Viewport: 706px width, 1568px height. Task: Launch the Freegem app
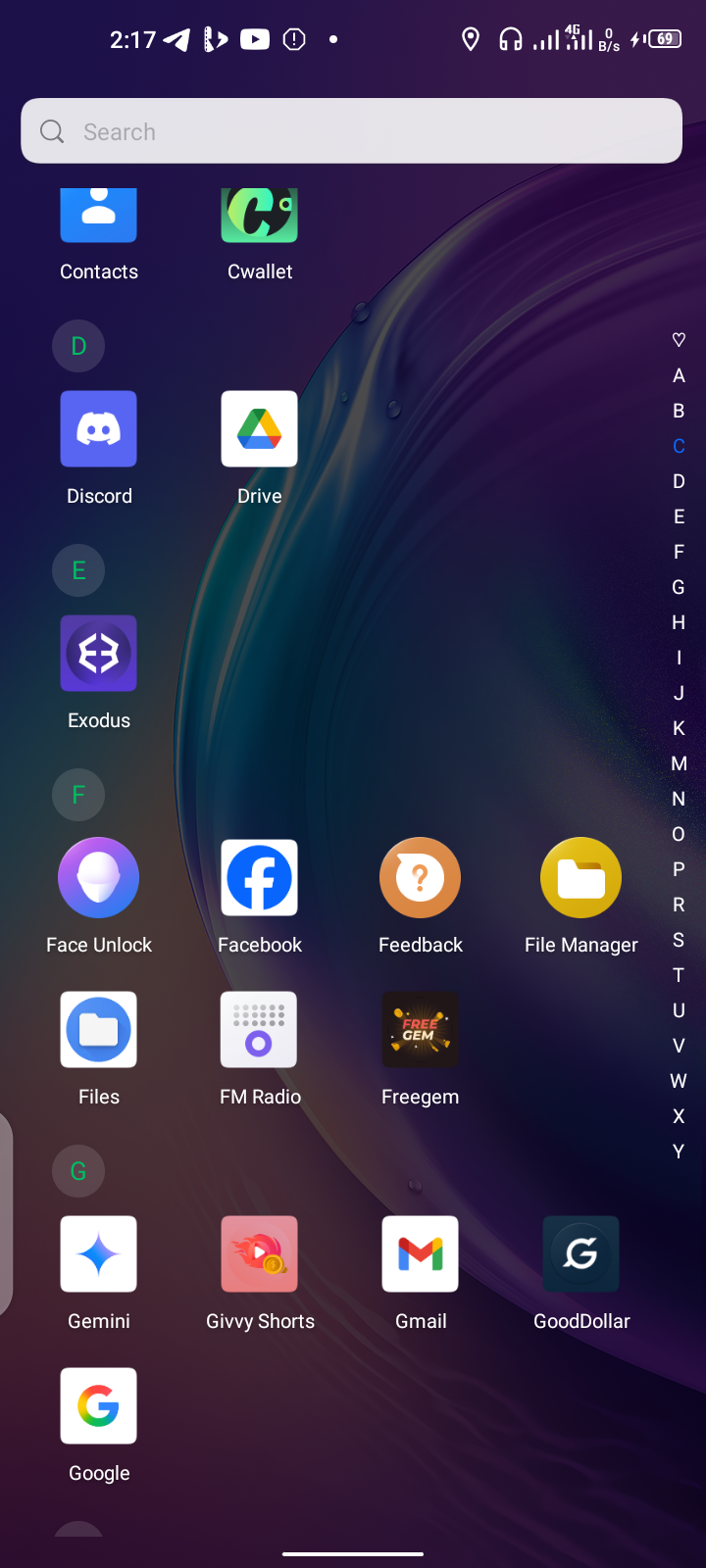421,1030
